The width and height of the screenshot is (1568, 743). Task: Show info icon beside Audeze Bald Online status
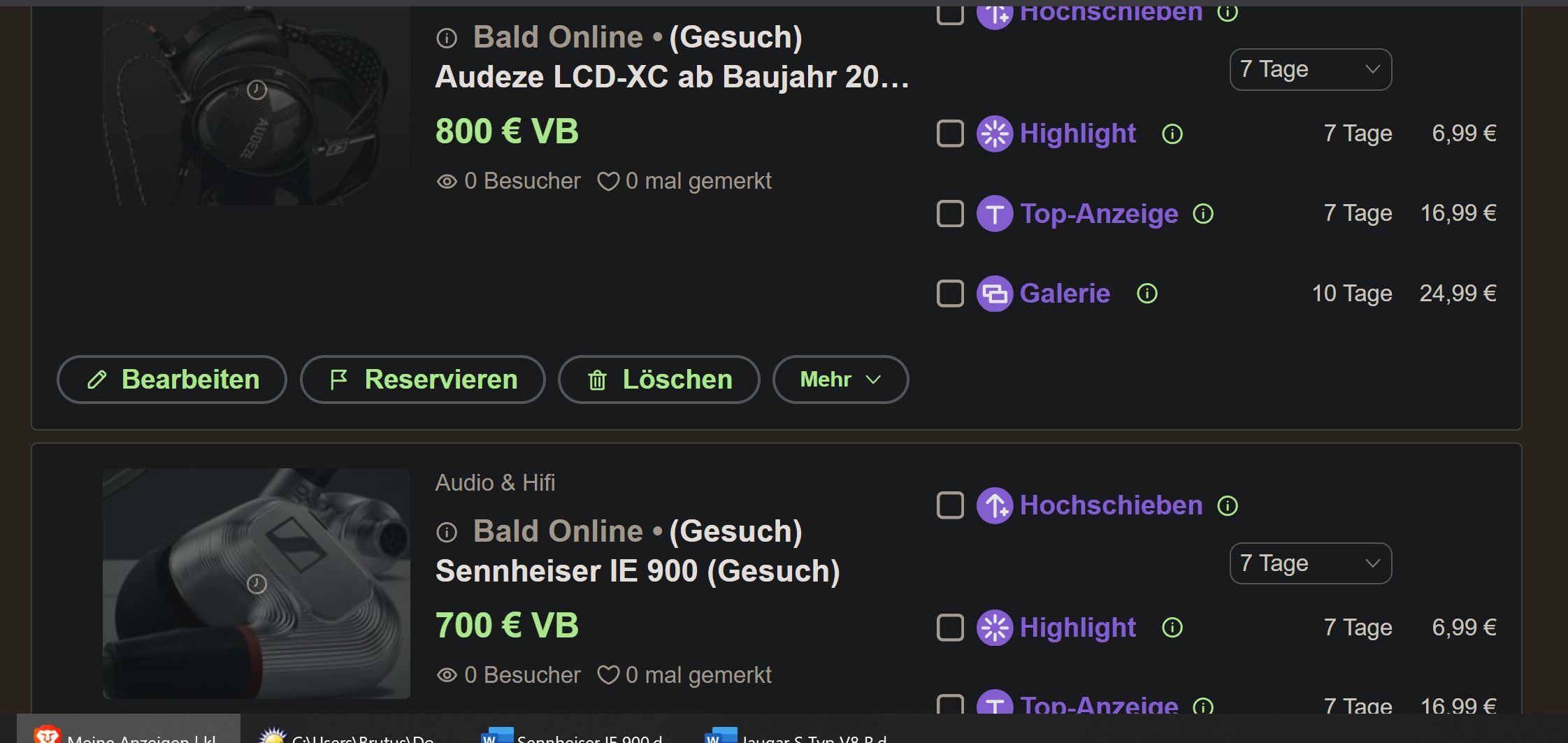tap(447, 38)
